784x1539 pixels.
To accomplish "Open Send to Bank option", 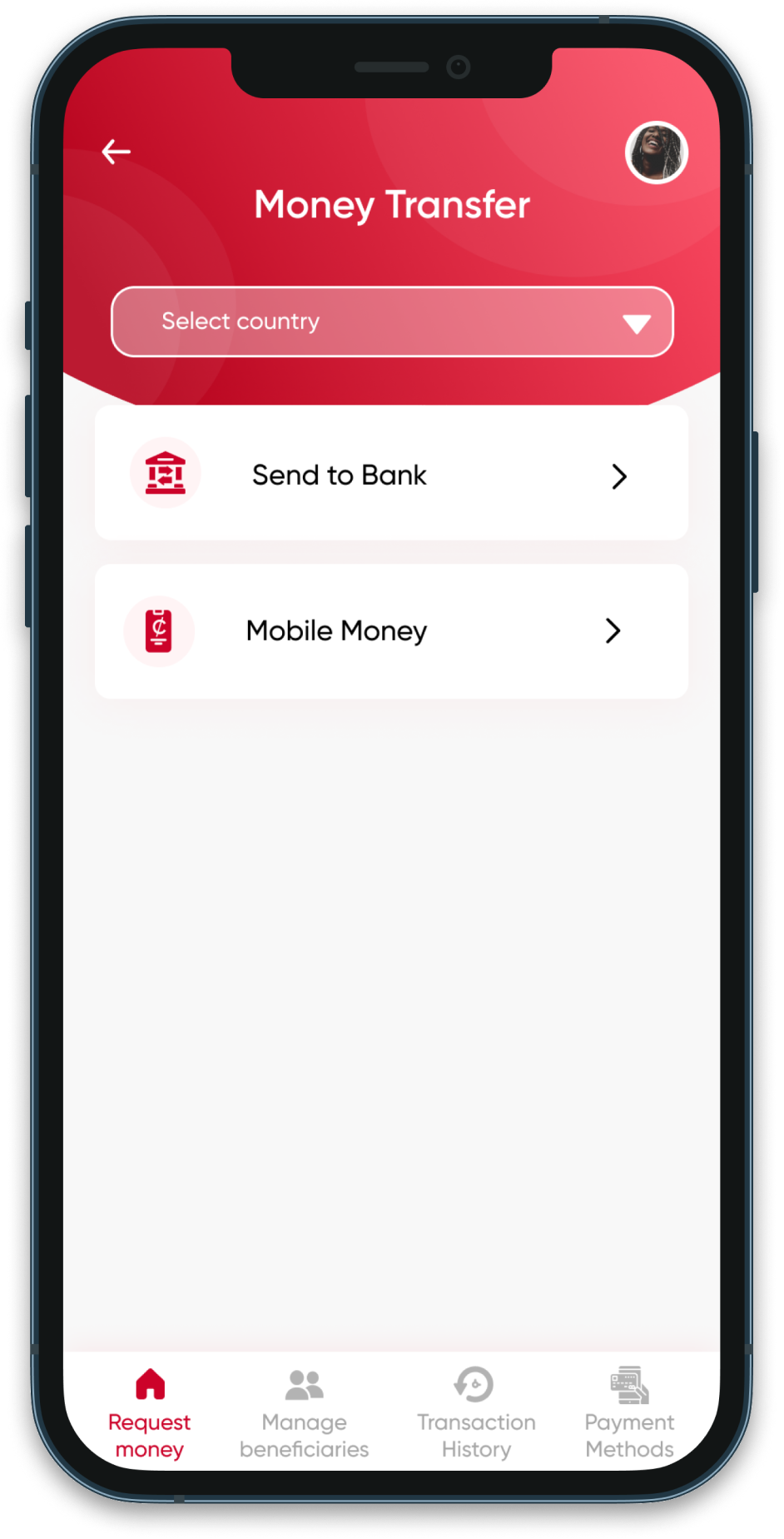I will [391, 473].
